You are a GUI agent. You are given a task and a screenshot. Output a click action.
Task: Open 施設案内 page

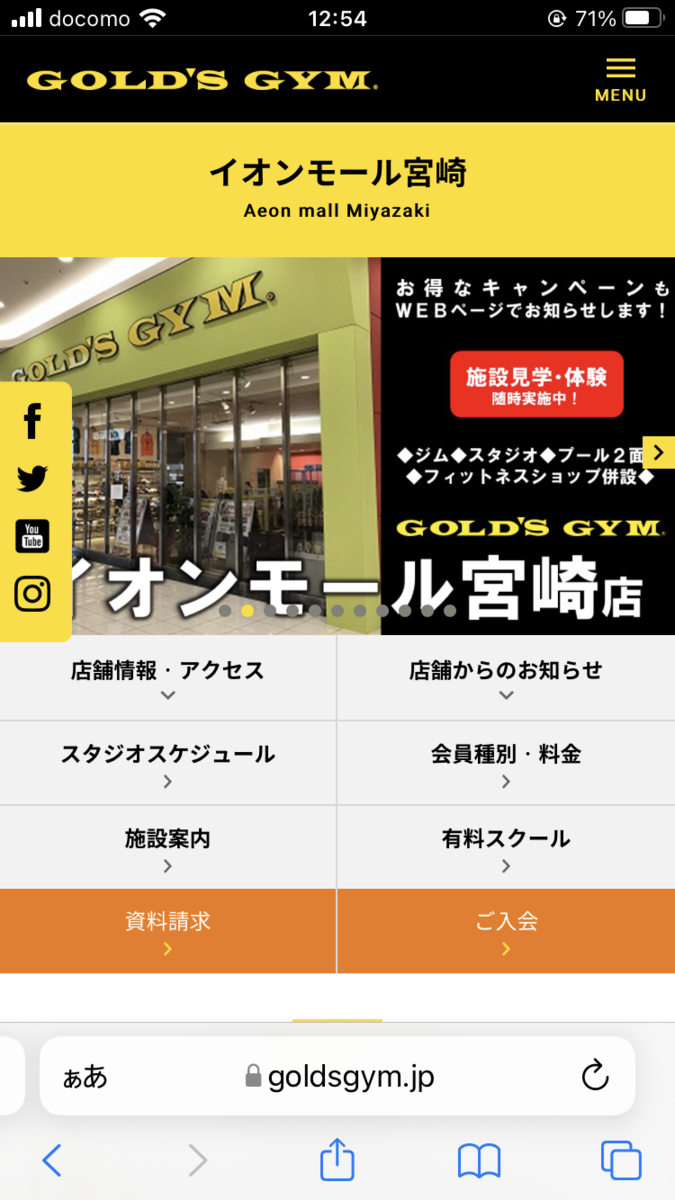tap(168, 846)
